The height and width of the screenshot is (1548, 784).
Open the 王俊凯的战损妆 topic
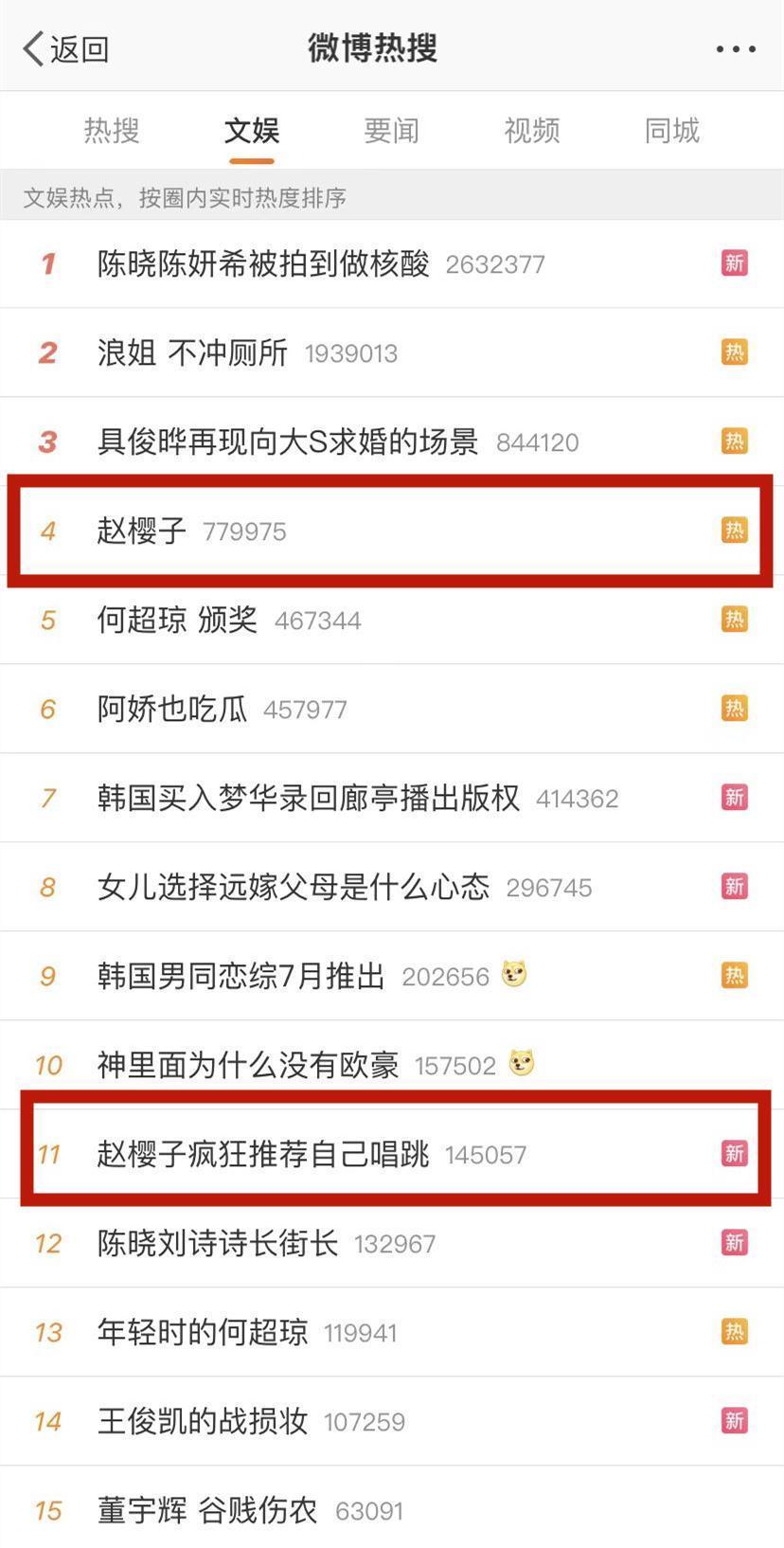(202, 1421)
